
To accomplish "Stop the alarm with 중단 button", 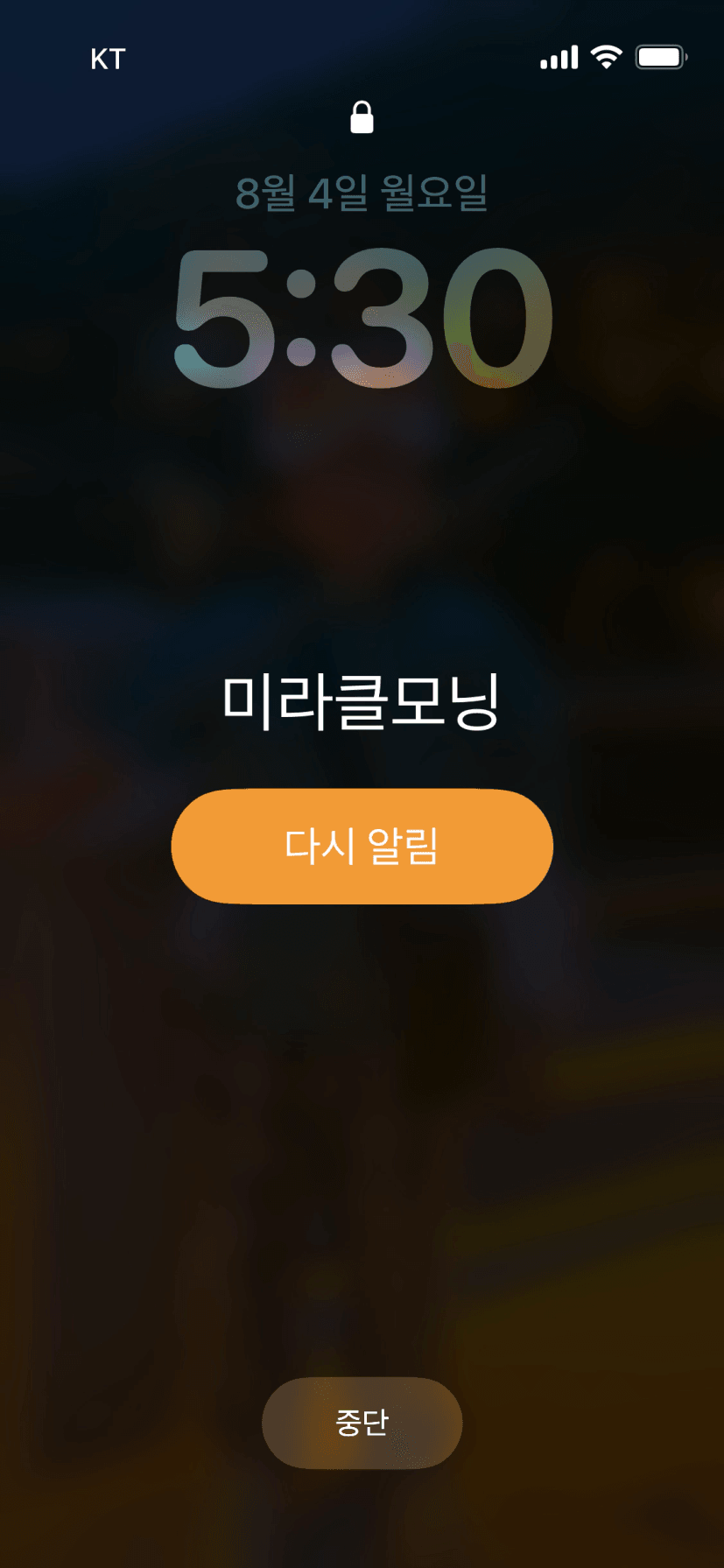I will pyautogui.click(x=362, y=1423).
